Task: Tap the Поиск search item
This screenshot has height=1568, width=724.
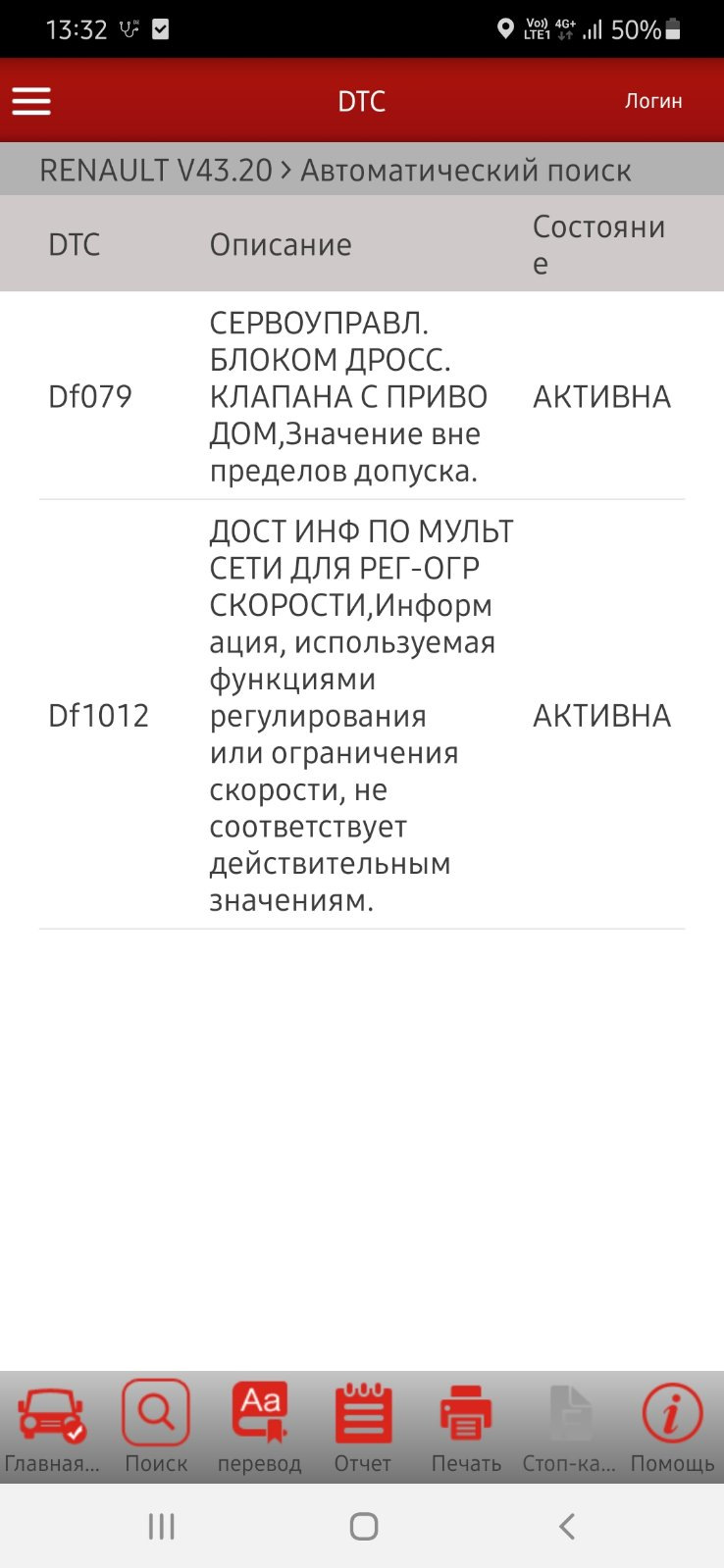Action: pyautogui.click(x=156, y=1427)
